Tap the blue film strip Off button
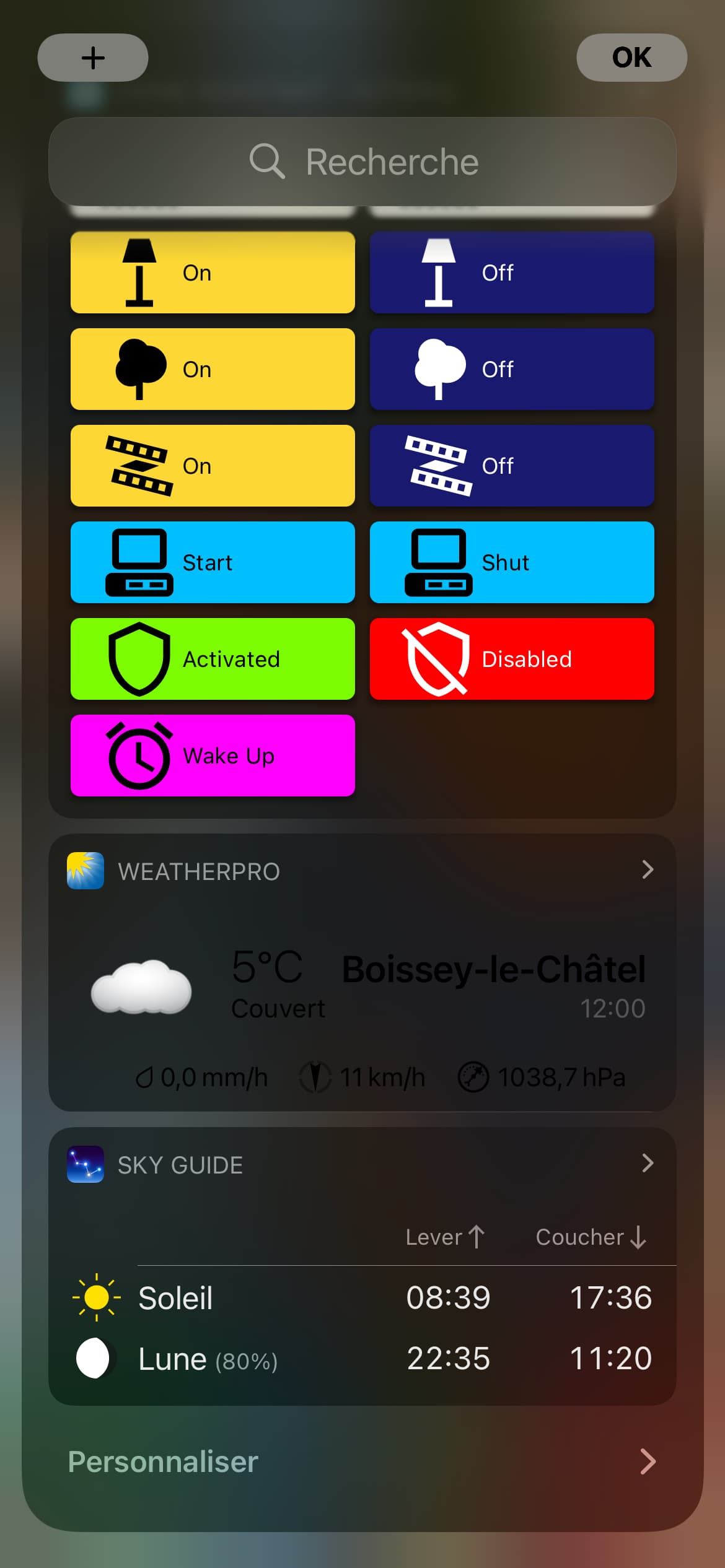The height and width of the screenshot is (1568, 725). click(x=512, y=466)
